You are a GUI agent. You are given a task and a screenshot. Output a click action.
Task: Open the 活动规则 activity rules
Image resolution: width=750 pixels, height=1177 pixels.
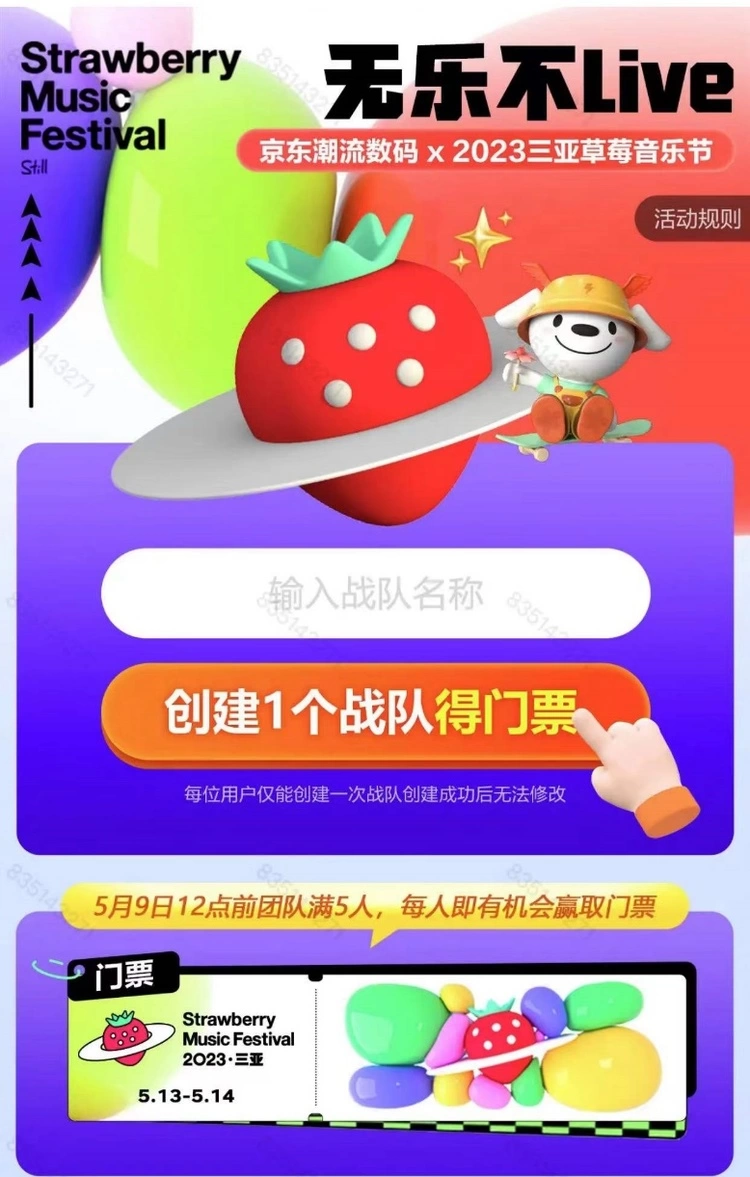tap(696, 220)
